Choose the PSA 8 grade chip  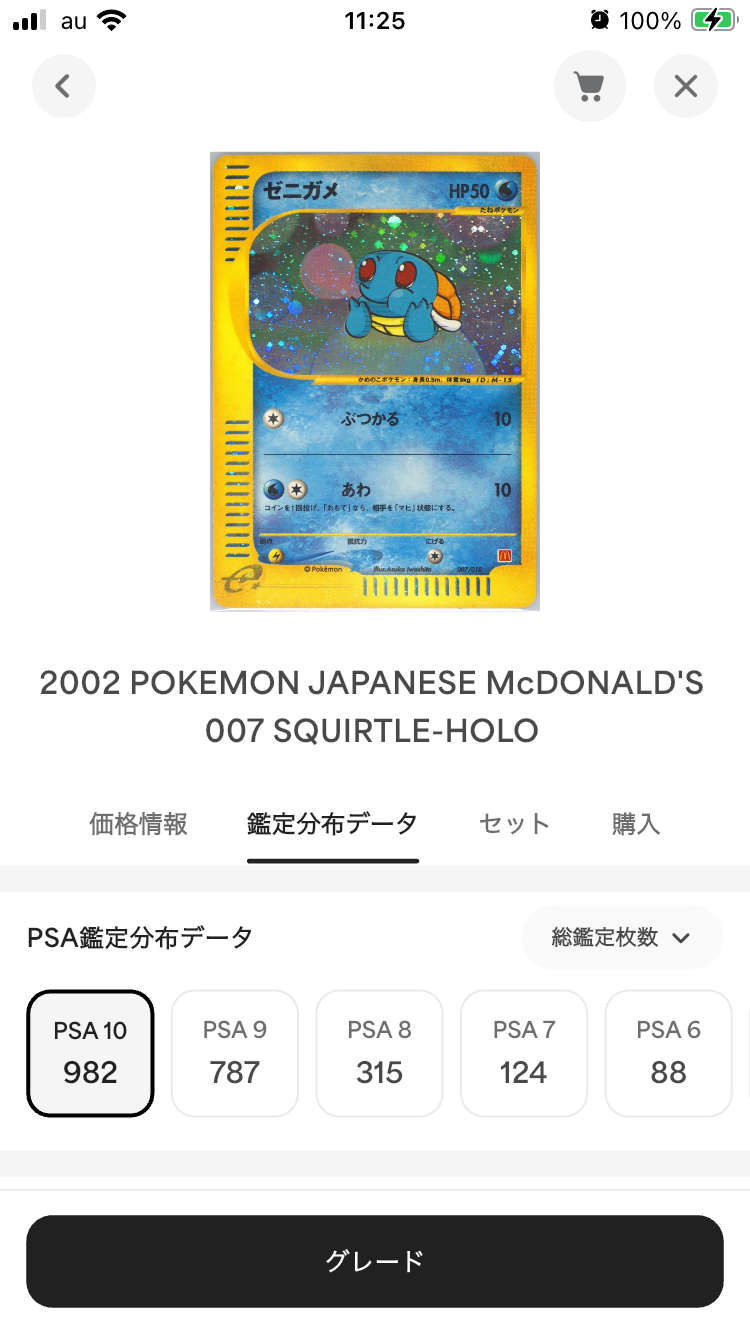[x=379, y=1053]
